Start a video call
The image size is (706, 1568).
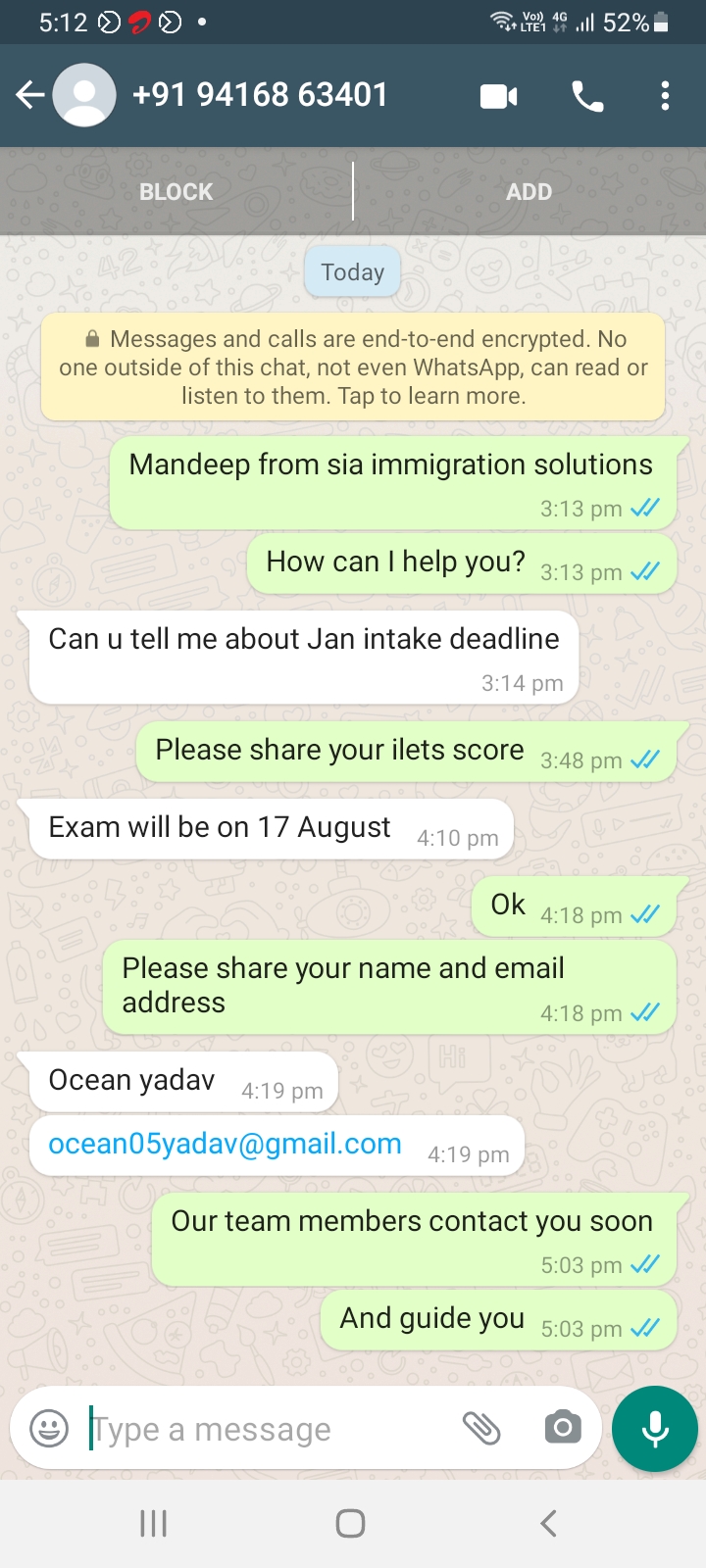(x=499, y=96)
